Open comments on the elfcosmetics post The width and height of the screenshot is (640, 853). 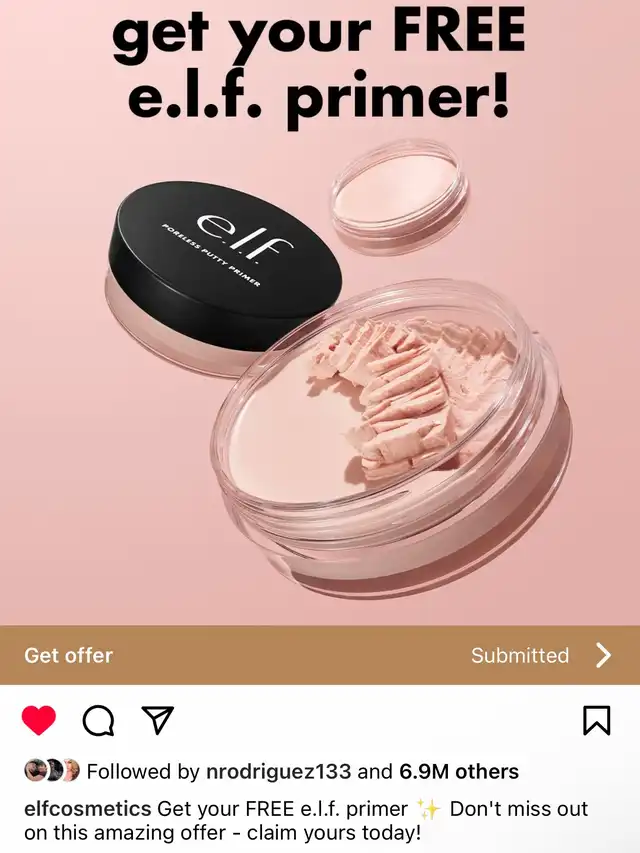pos(98,720)
